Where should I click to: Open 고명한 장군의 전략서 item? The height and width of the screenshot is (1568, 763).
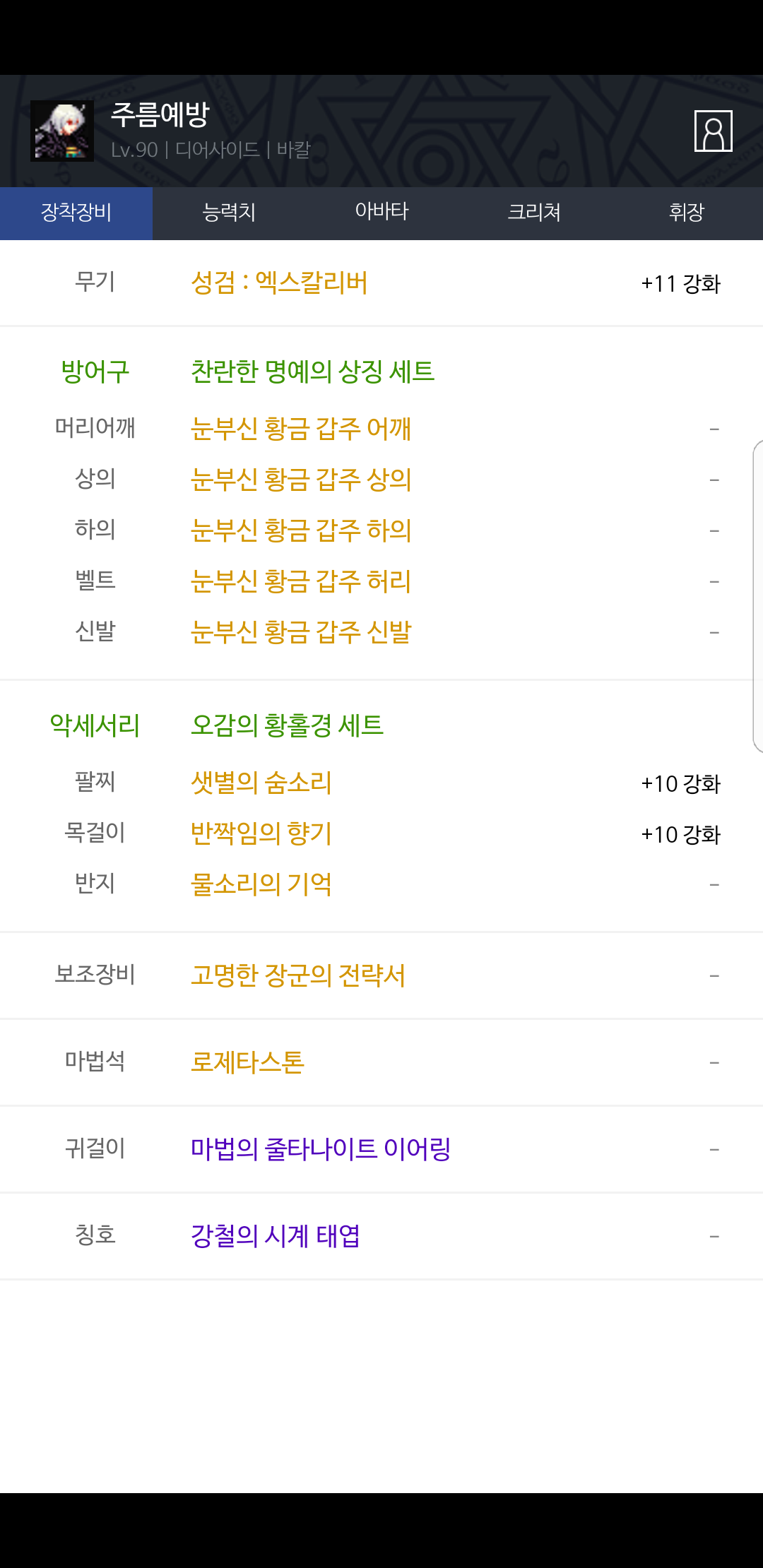(x=298, y=975)
